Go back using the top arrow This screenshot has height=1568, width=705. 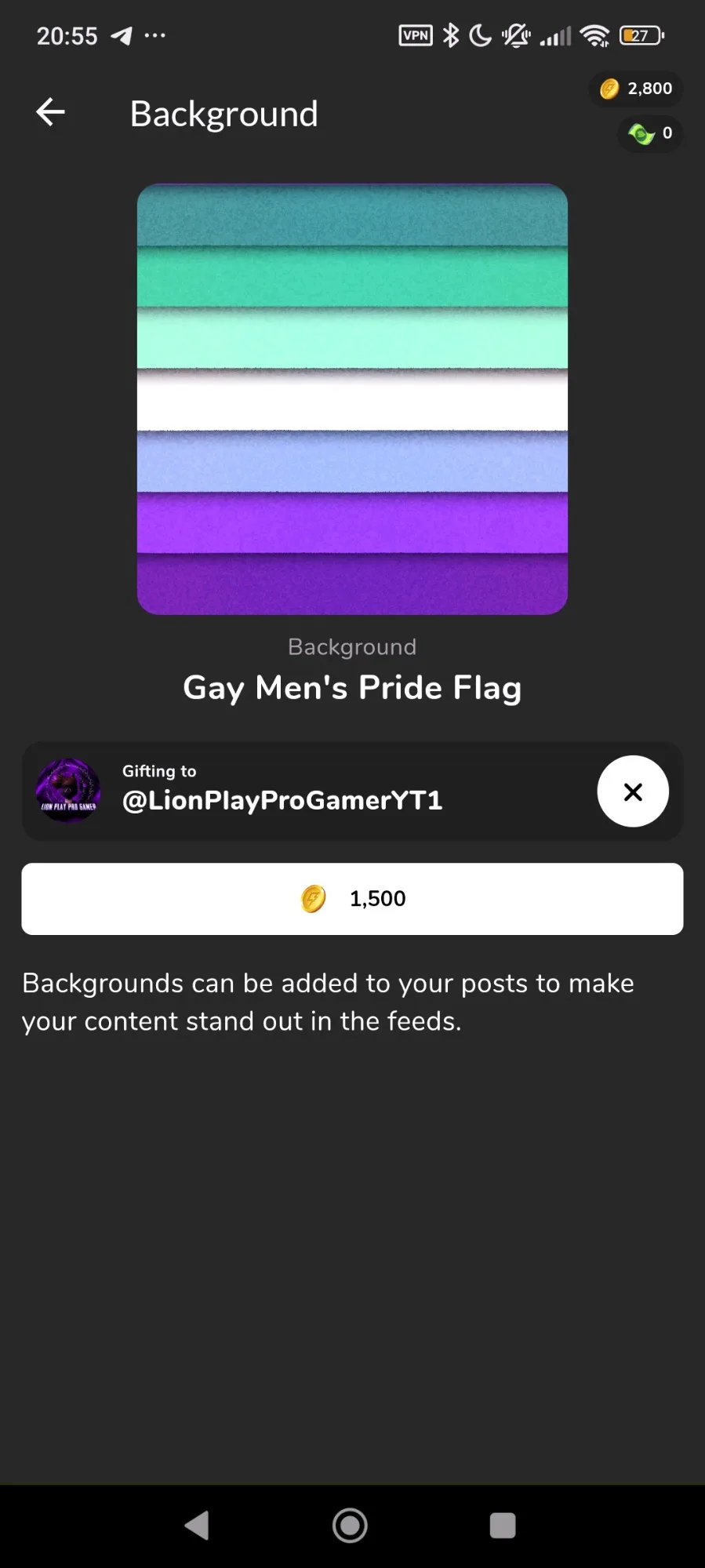(51, 112)
